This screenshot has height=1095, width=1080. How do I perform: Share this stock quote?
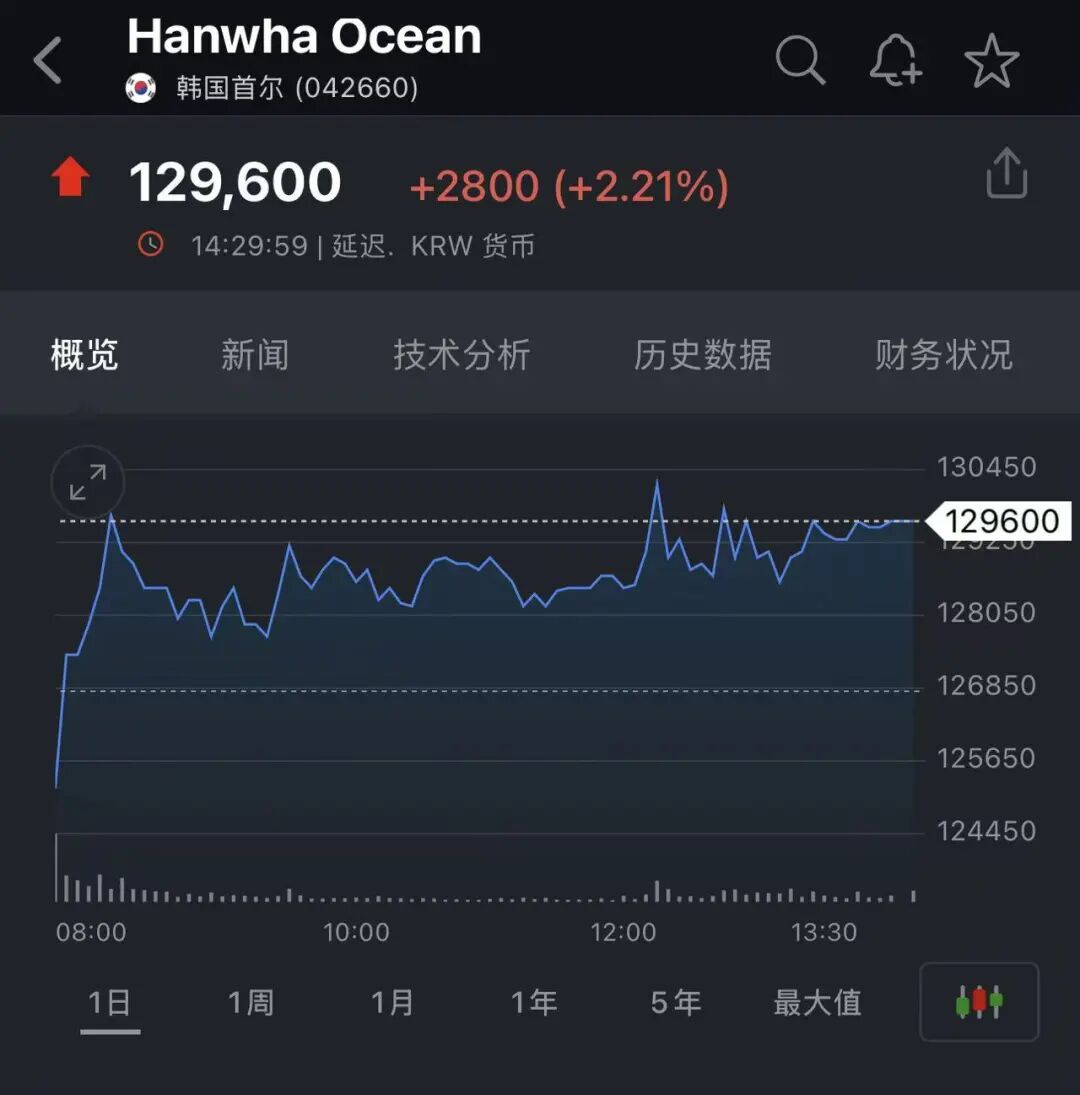click(1006, 175)
